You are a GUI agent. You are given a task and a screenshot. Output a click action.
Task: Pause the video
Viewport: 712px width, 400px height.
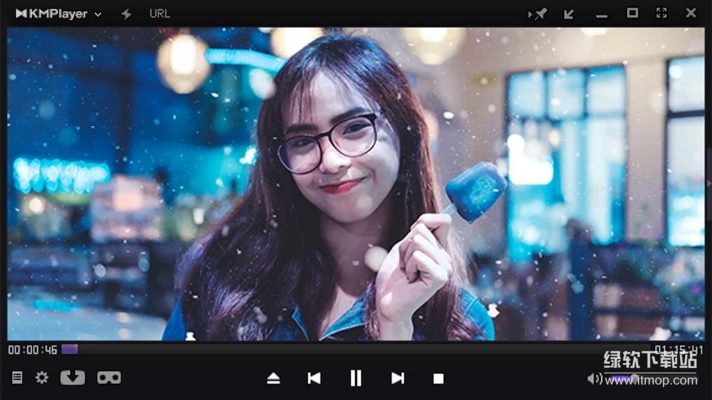[x=355, y=378]
